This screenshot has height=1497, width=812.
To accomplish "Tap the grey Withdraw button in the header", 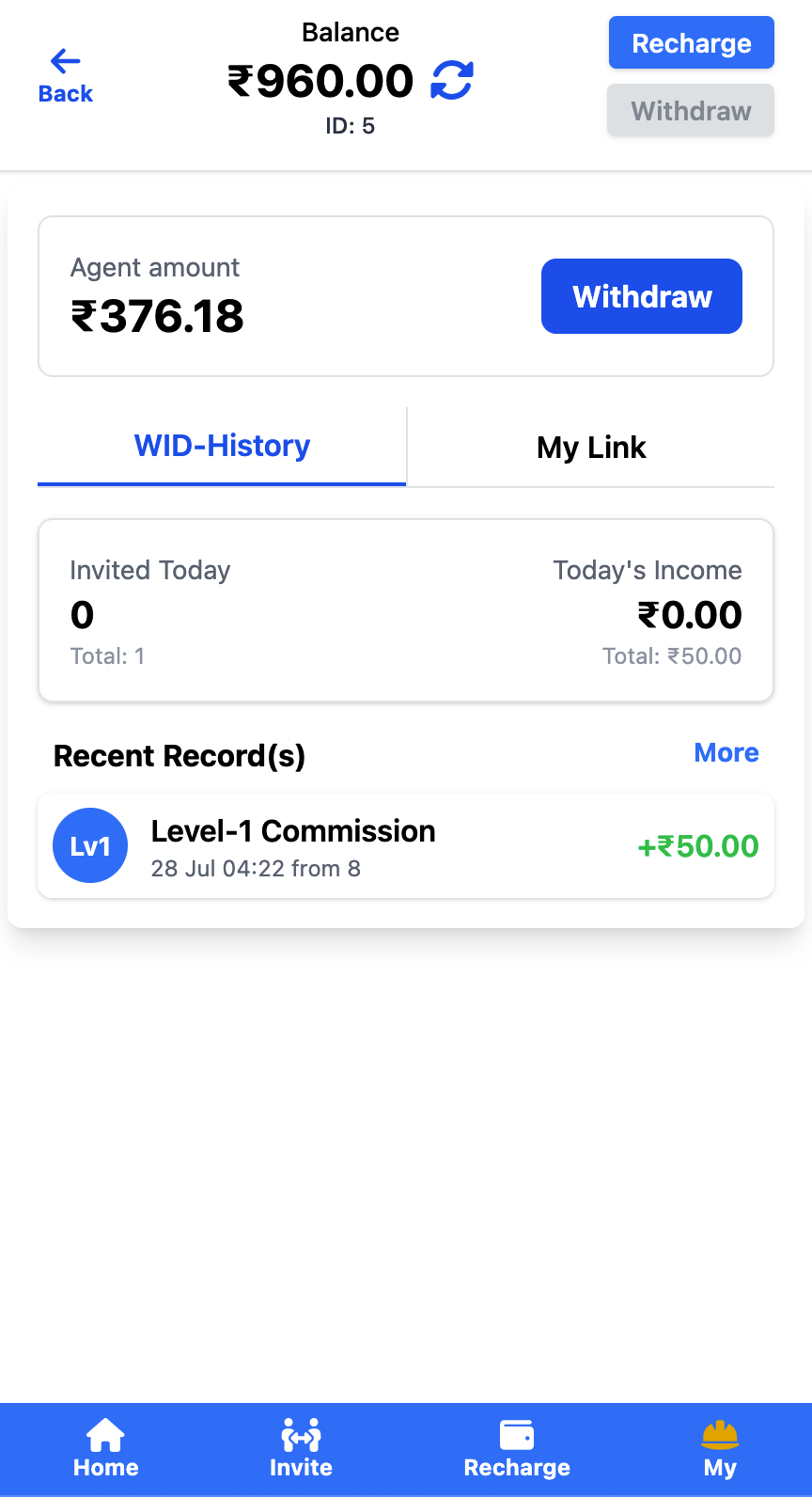I will [x=691, y=111].
